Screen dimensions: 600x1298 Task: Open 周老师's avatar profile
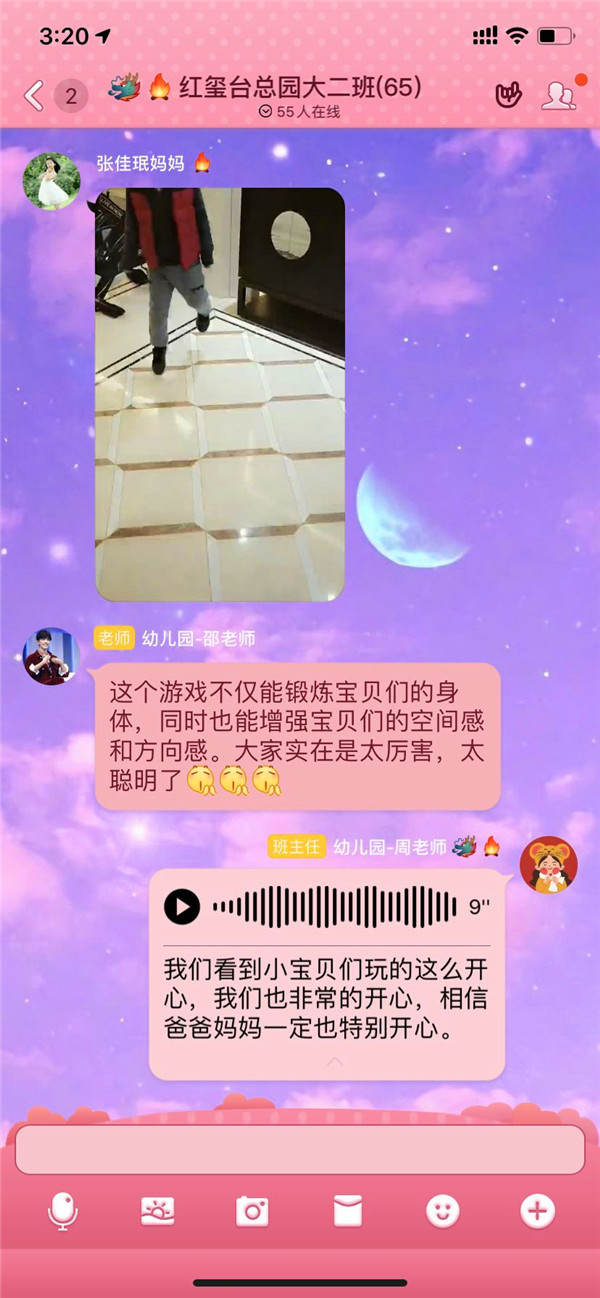(548, 864)
